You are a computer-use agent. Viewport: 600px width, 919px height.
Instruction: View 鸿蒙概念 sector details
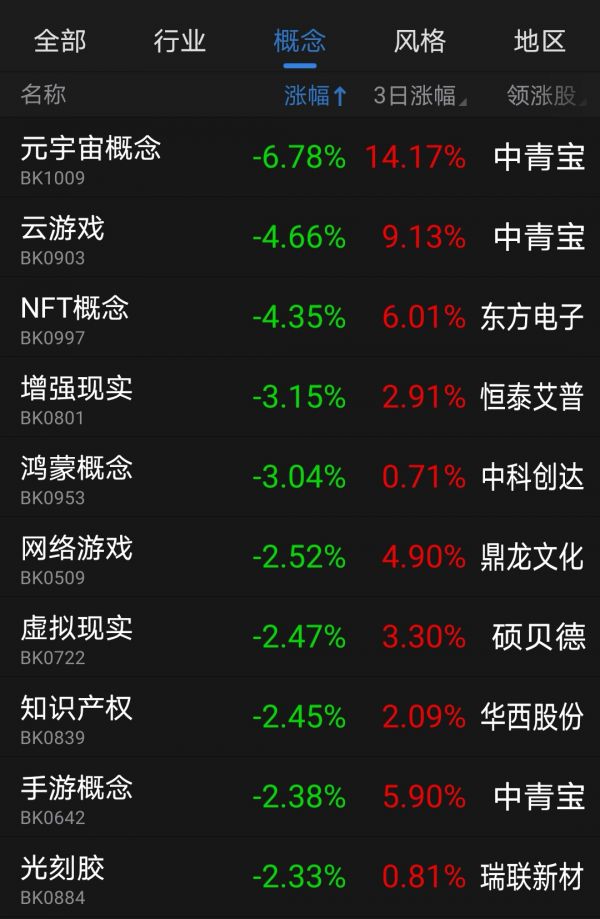77,478
